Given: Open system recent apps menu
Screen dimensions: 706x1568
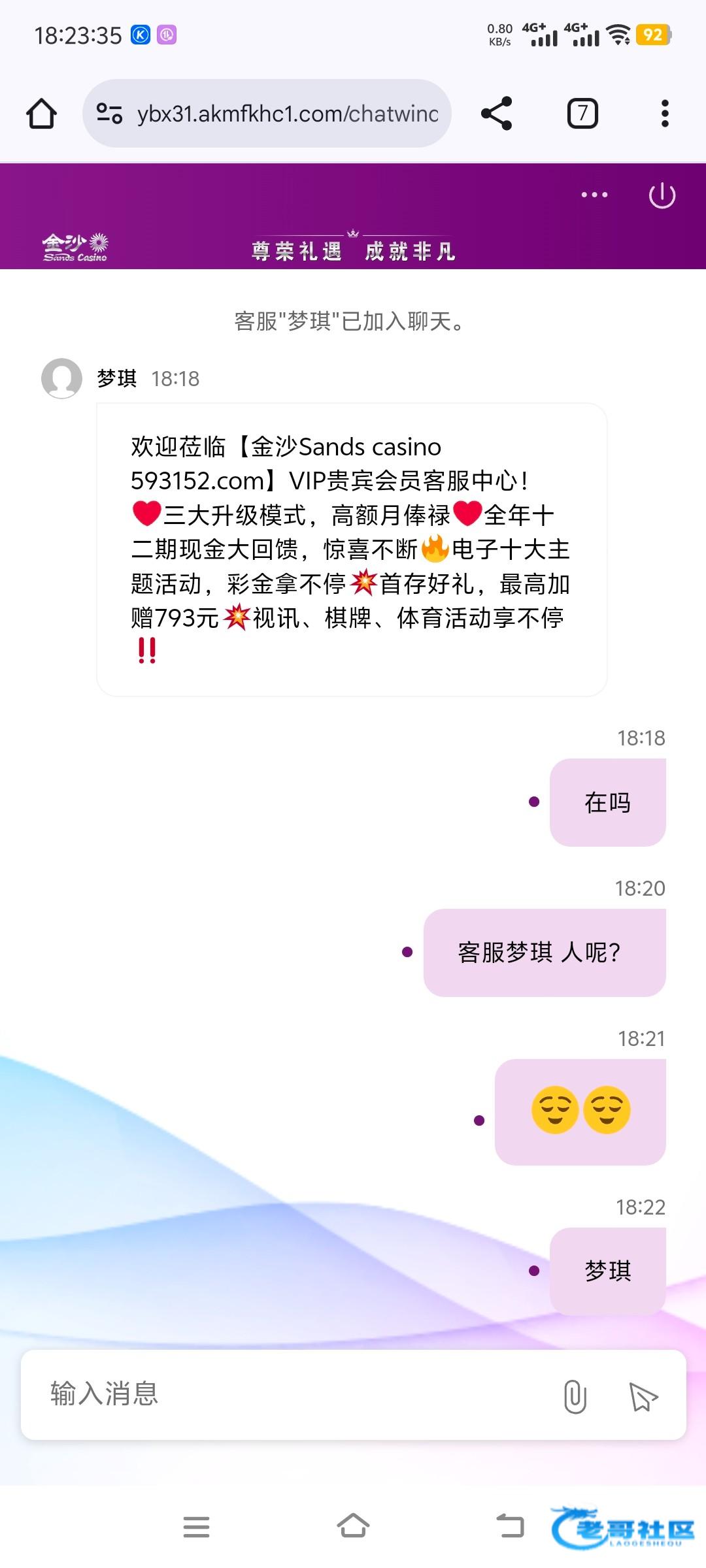Looking at the screenshot, I should 196,1527.
